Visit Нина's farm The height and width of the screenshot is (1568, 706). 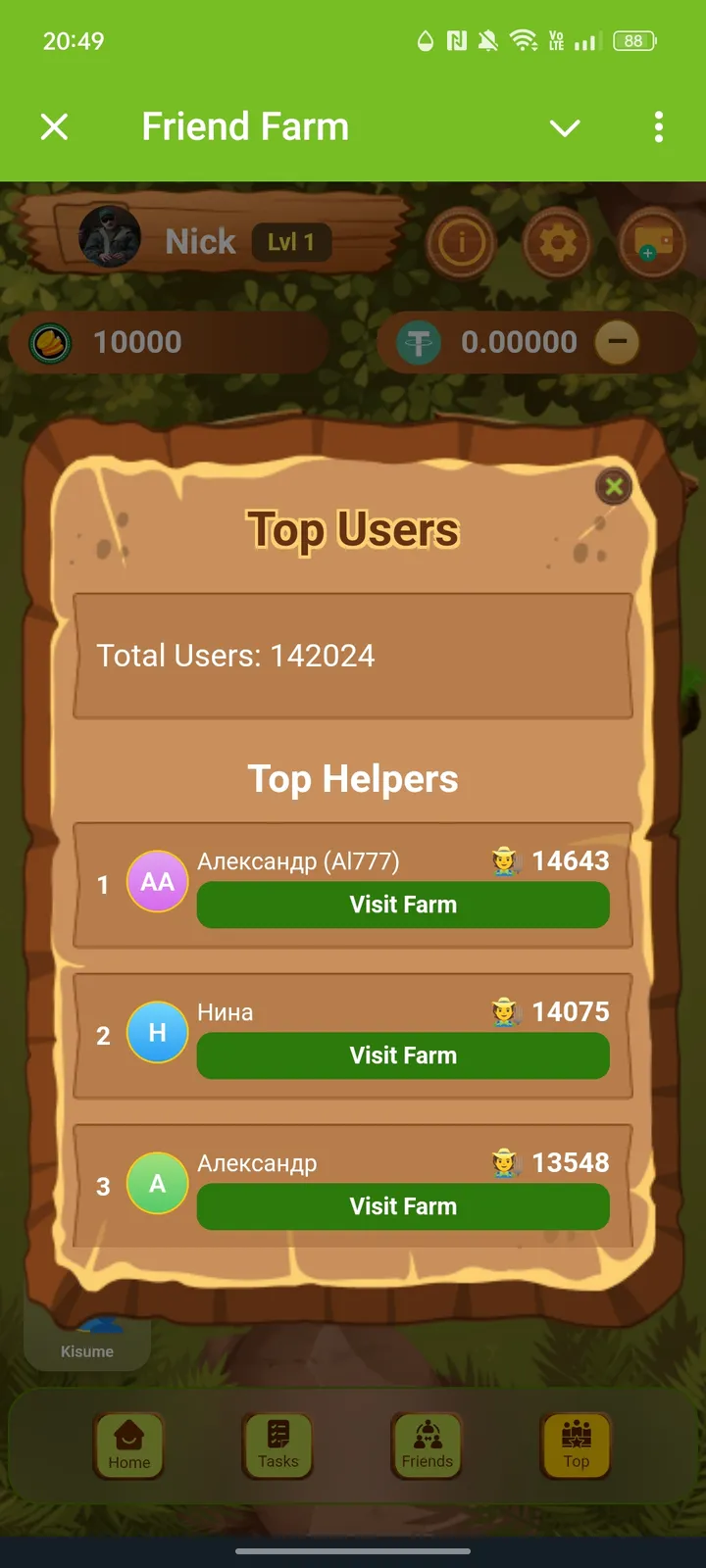tap(403, 1055)
